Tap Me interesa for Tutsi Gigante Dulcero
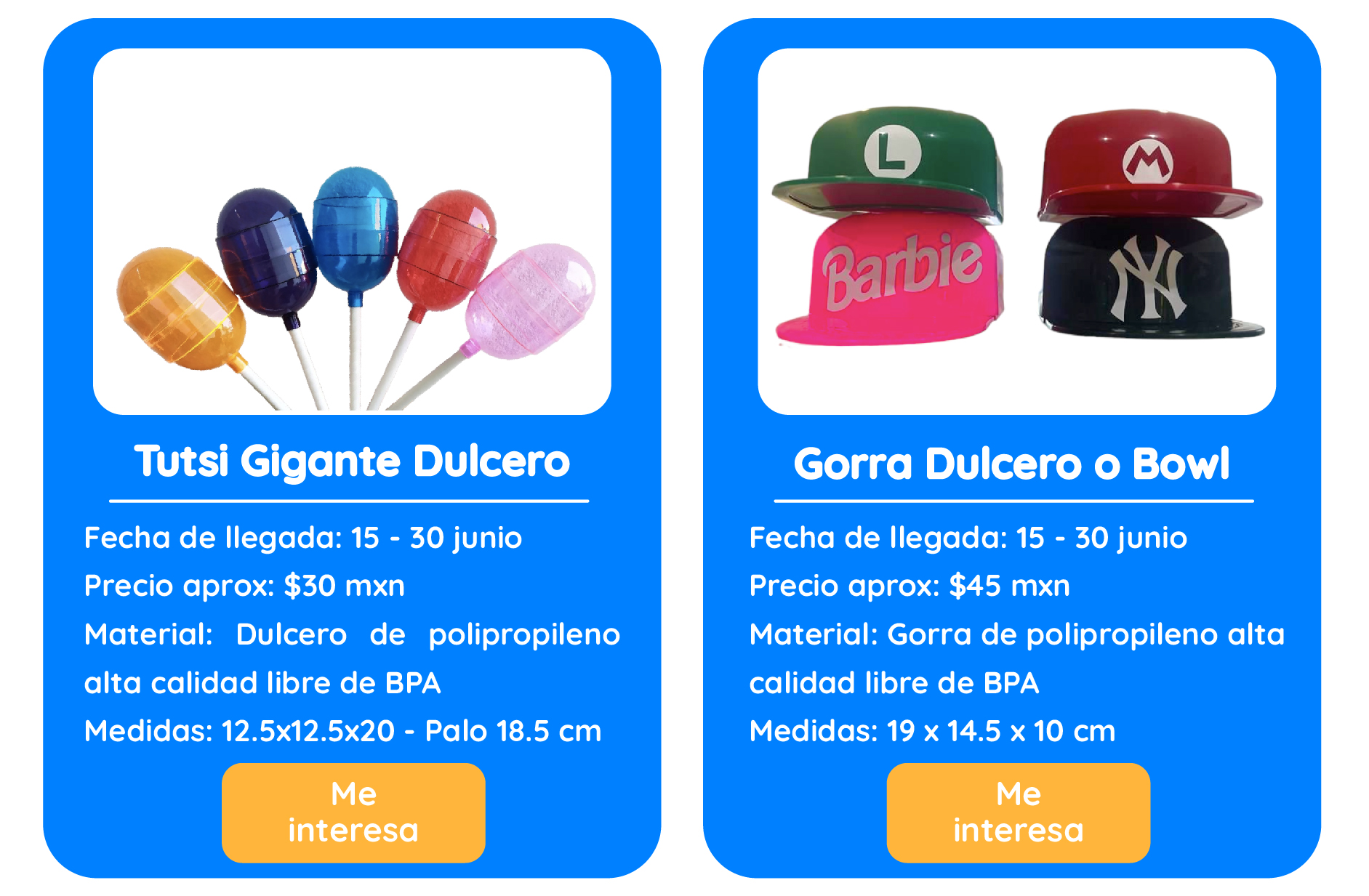This screenshot has width=1369, height=896. click(x=353, y=812)
